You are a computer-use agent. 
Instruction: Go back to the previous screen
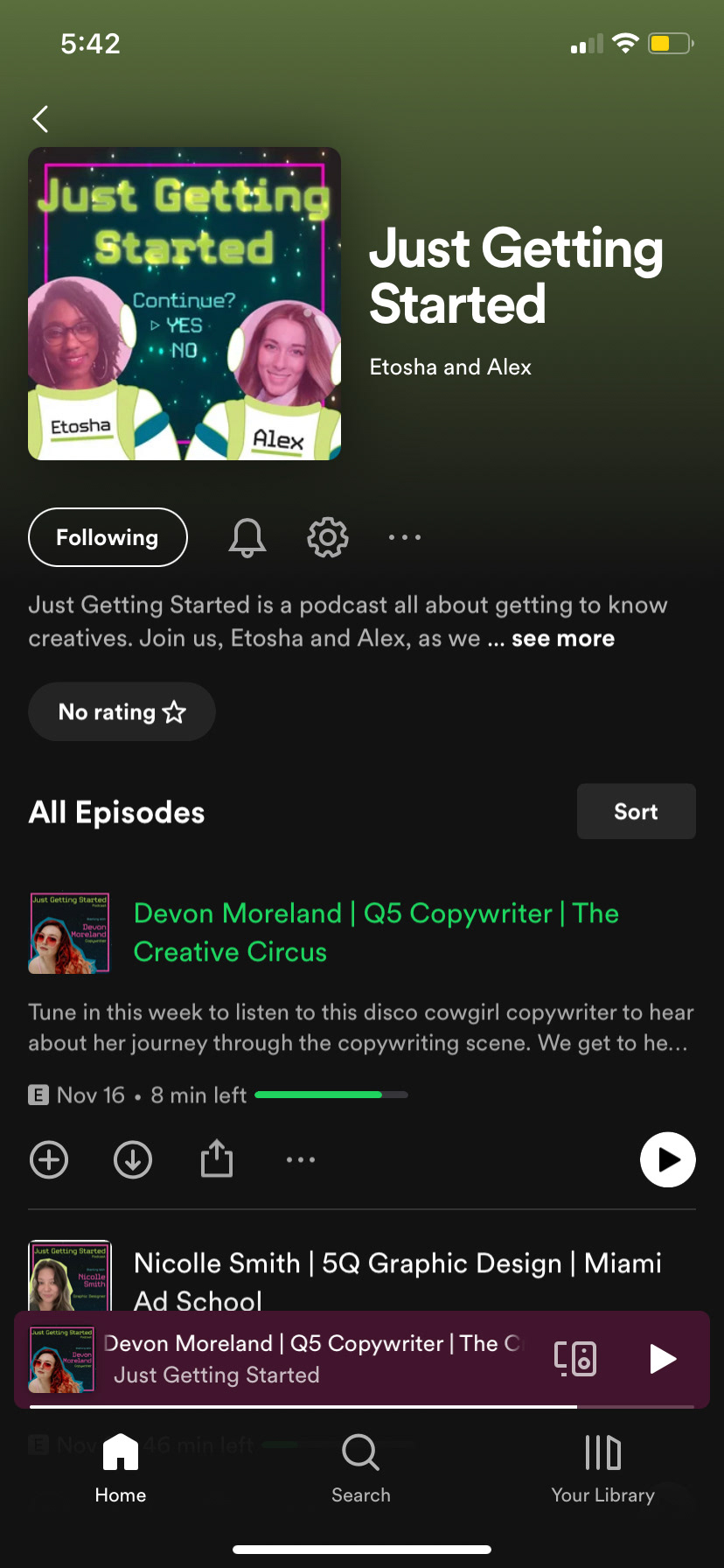[40, 119]
